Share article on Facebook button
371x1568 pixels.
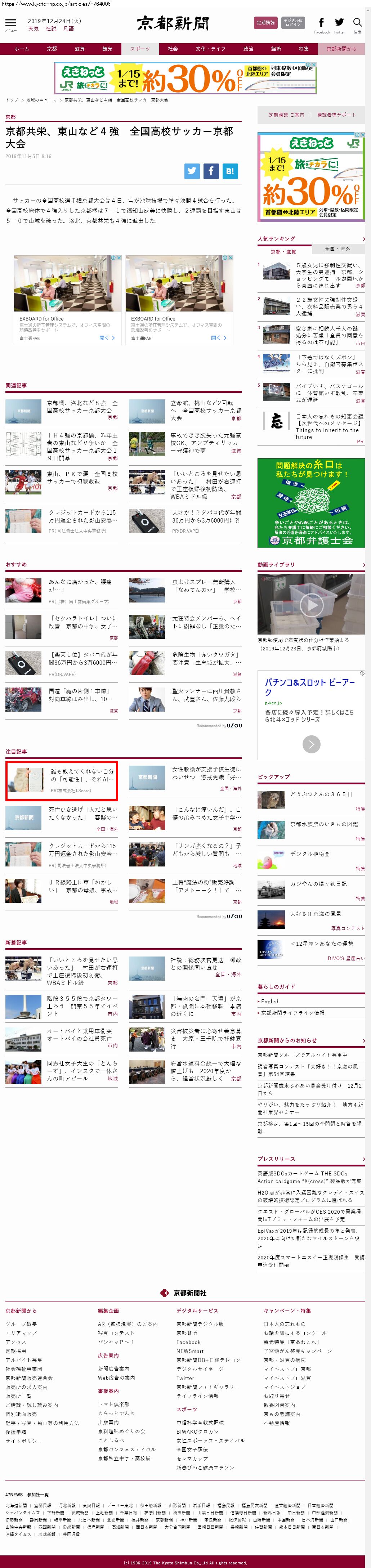point(211,171)
